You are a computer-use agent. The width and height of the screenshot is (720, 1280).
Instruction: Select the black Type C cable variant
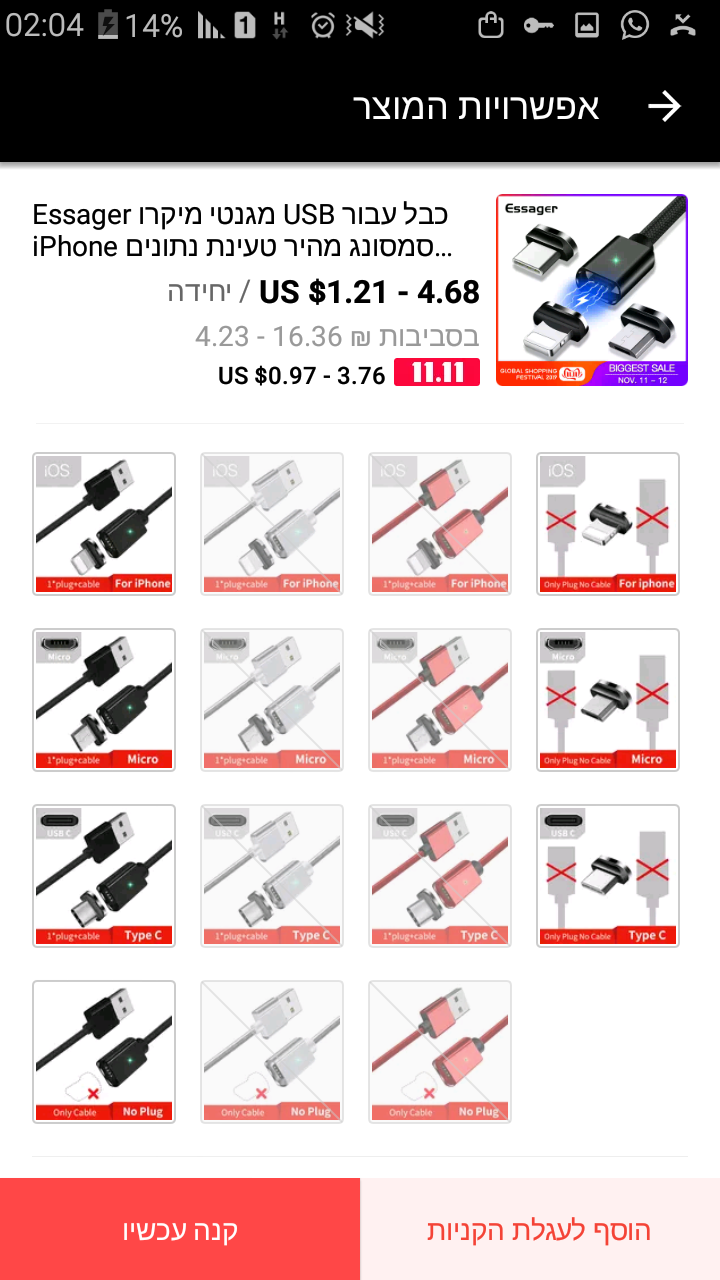click(104, 875)
